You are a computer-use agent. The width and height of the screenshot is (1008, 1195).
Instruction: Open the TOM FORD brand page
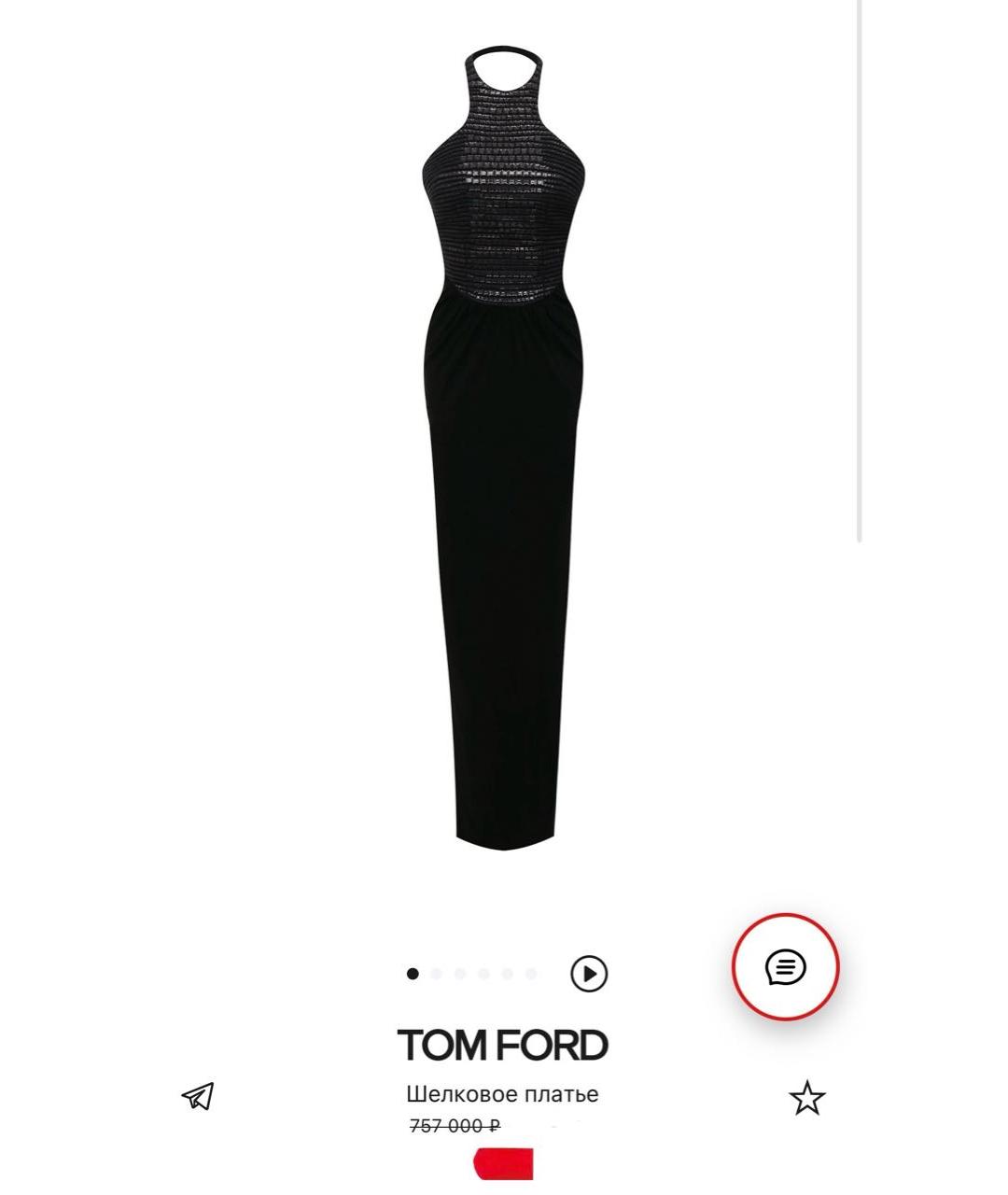(504, 1046)
